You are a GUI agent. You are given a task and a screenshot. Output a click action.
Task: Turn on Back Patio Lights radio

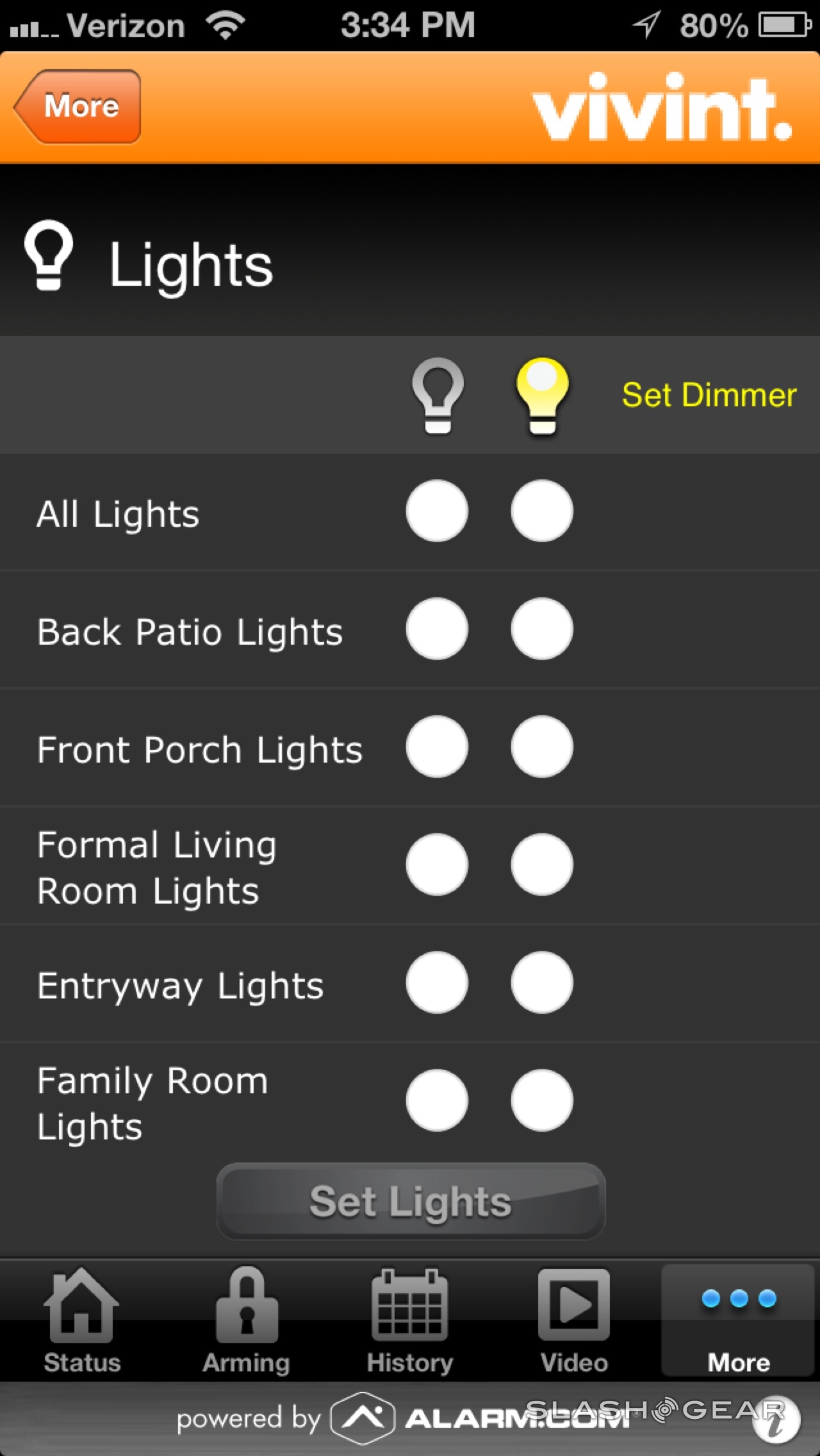coord(542,629)
